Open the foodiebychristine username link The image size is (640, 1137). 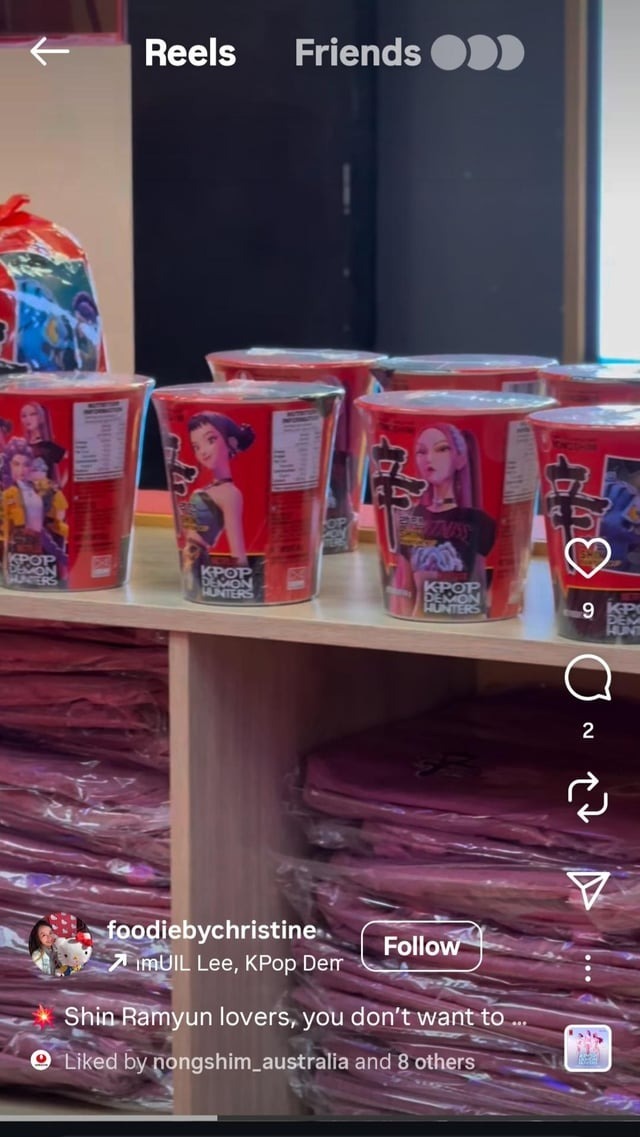coord(211,930)
